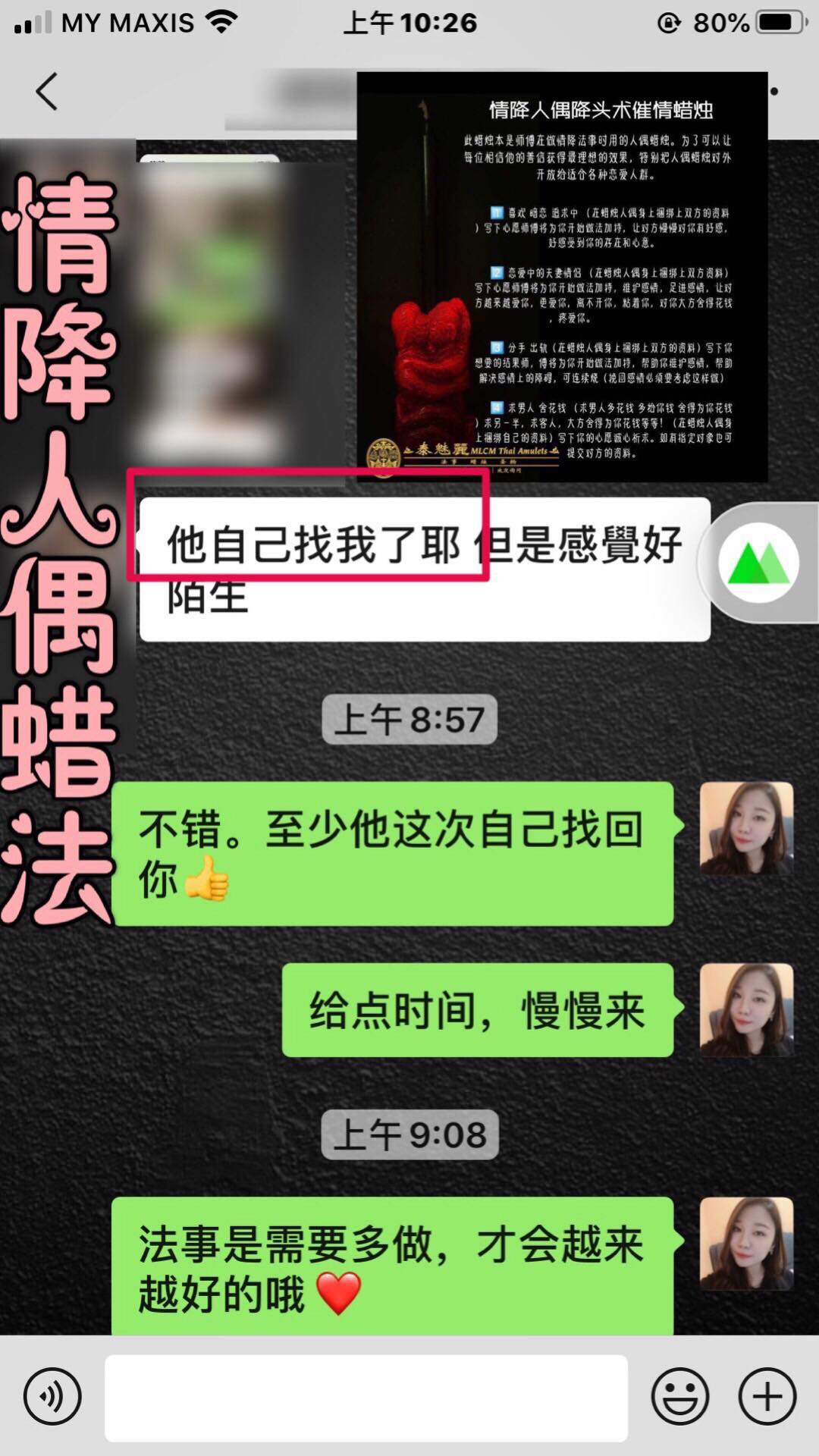819x1456 pixels.
Task: Open the emoji sticker panel
Action: tap(680, 1396)
